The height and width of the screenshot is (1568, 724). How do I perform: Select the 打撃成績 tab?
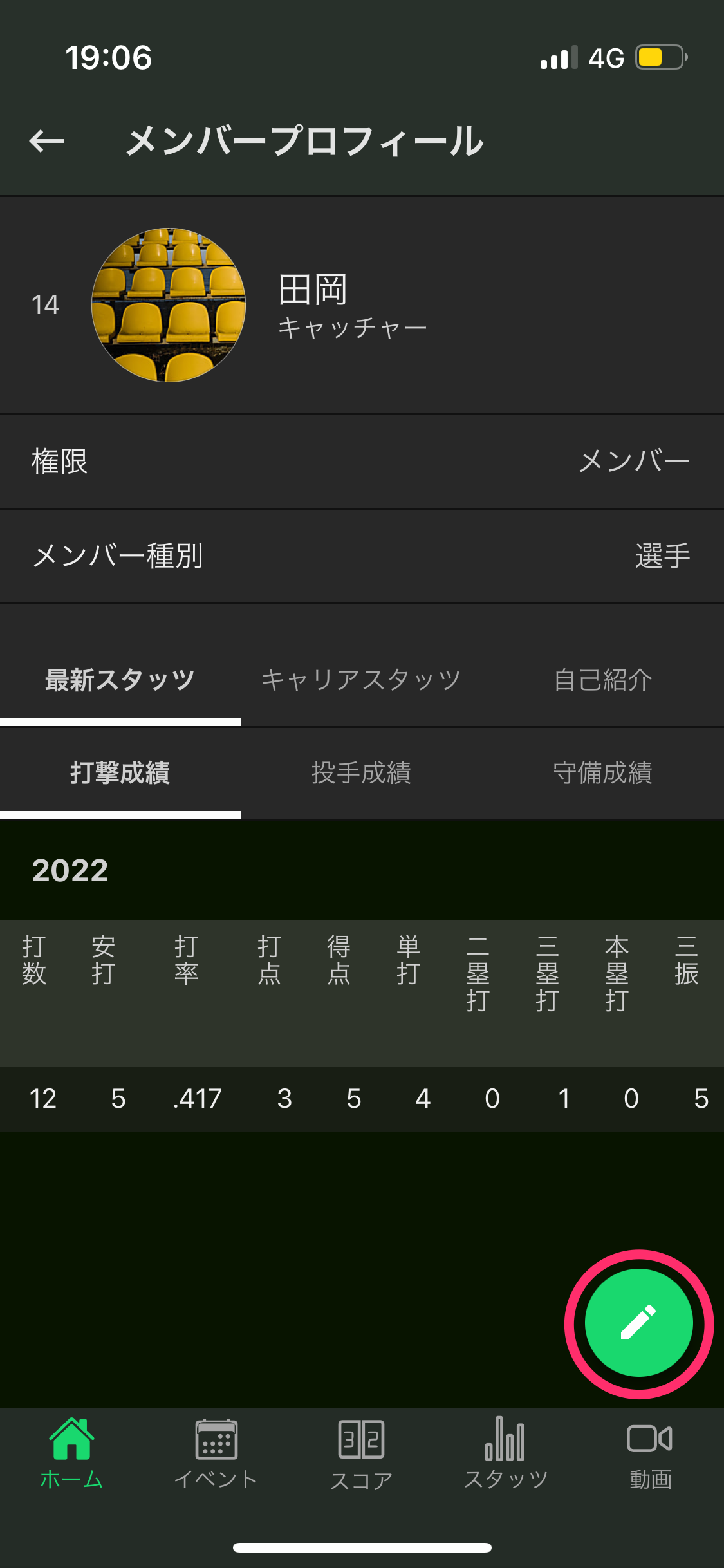120,773
